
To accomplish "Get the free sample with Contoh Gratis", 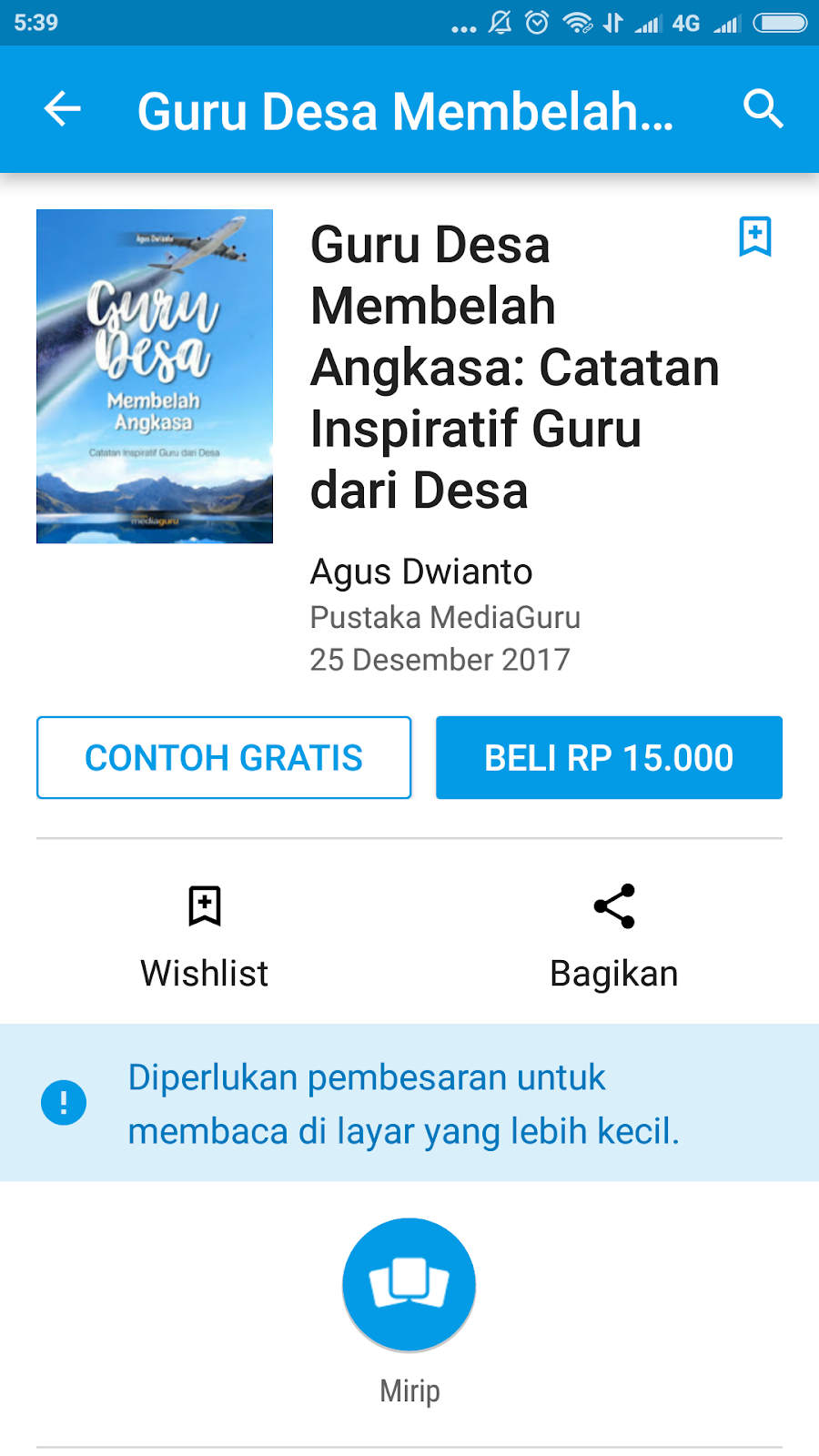I will 224,757.
